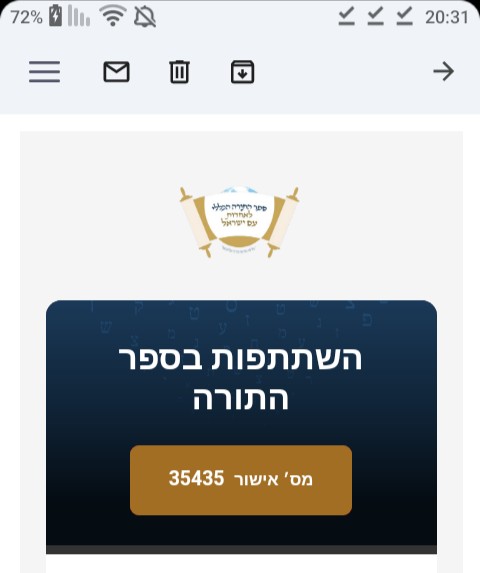Delete this email with the trash icon
480x573 pixels.
coord(179,72)
